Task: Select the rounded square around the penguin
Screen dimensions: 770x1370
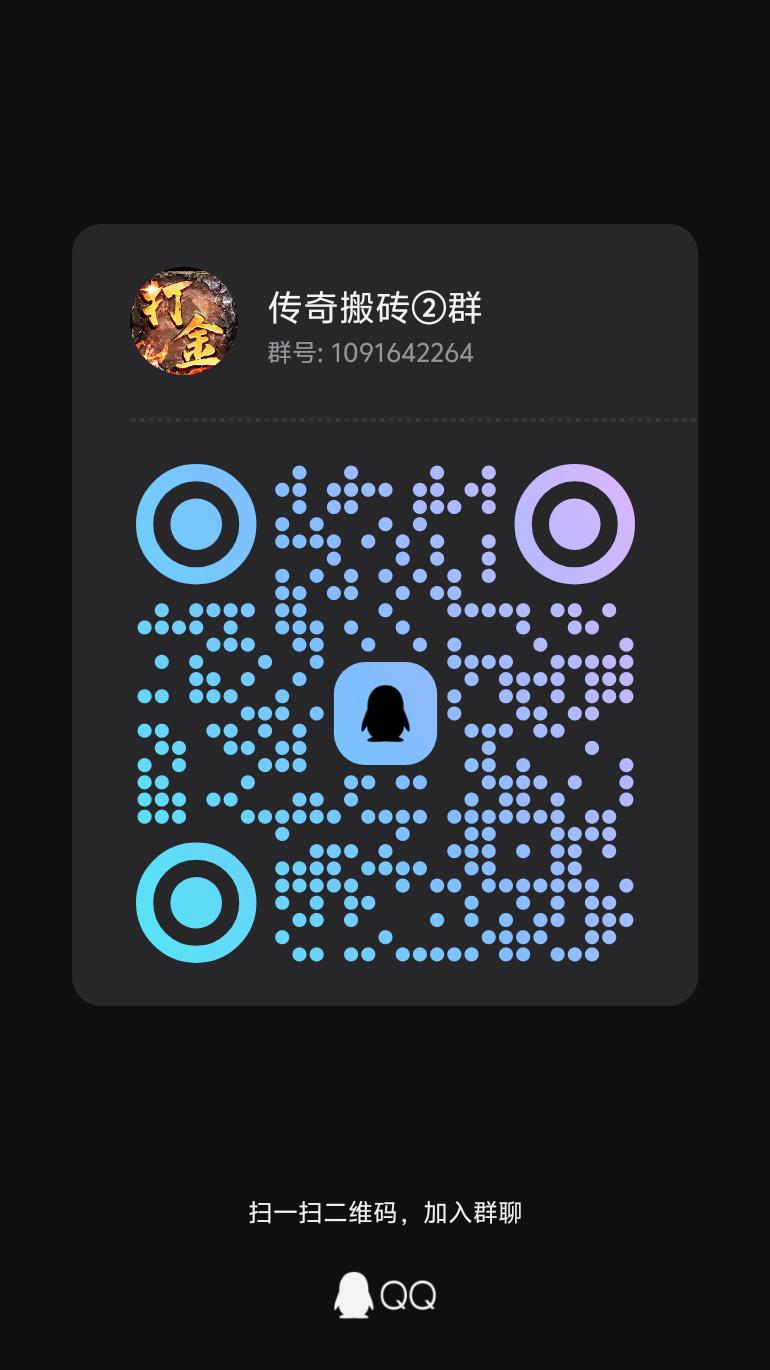Action: [385, 712]
